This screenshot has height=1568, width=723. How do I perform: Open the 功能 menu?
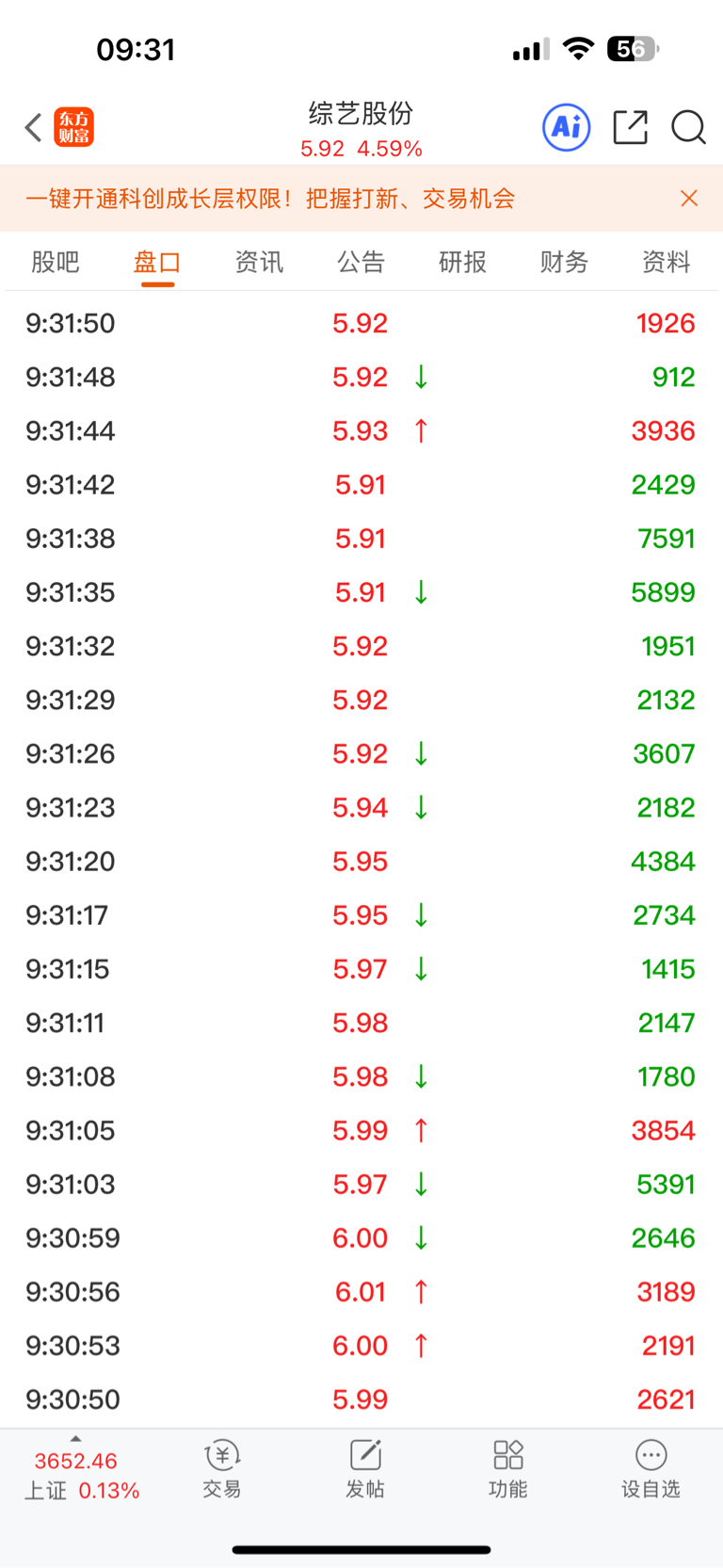[x=508, y=1469]
